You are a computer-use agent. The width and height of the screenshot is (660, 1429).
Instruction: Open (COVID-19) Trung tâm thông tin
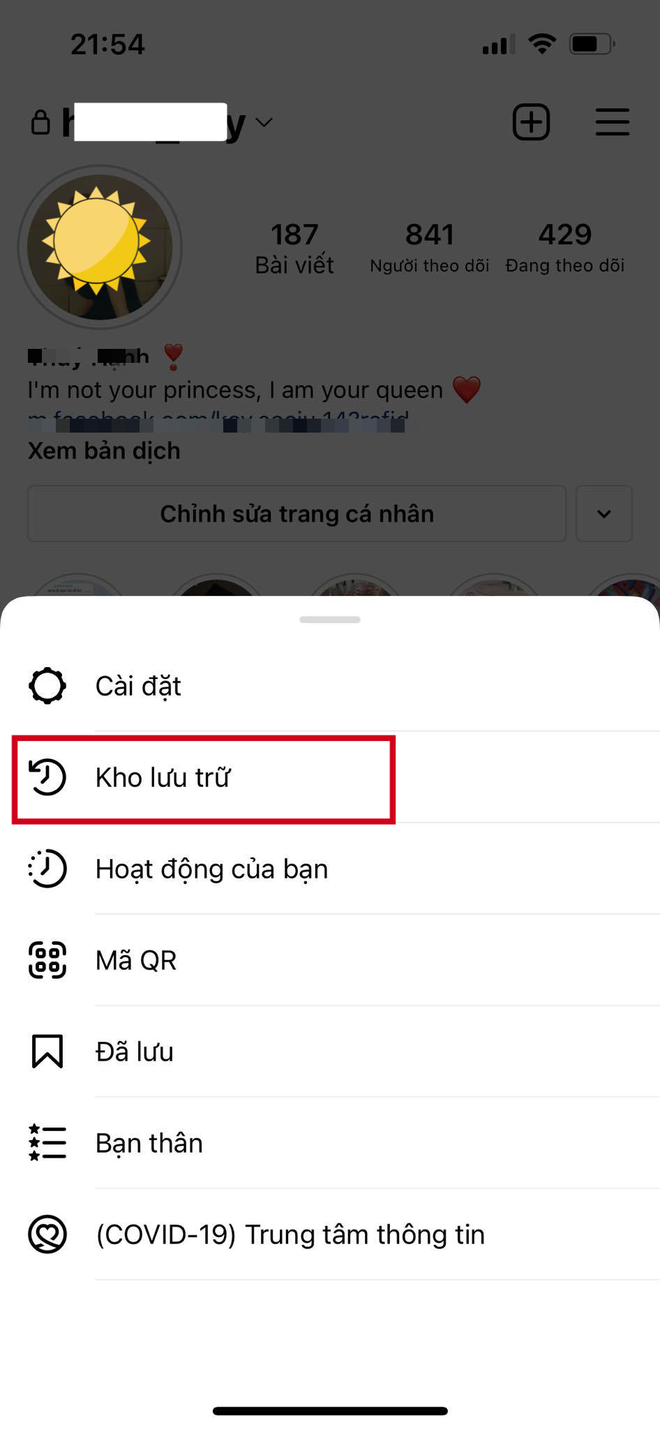[330, 1235]
